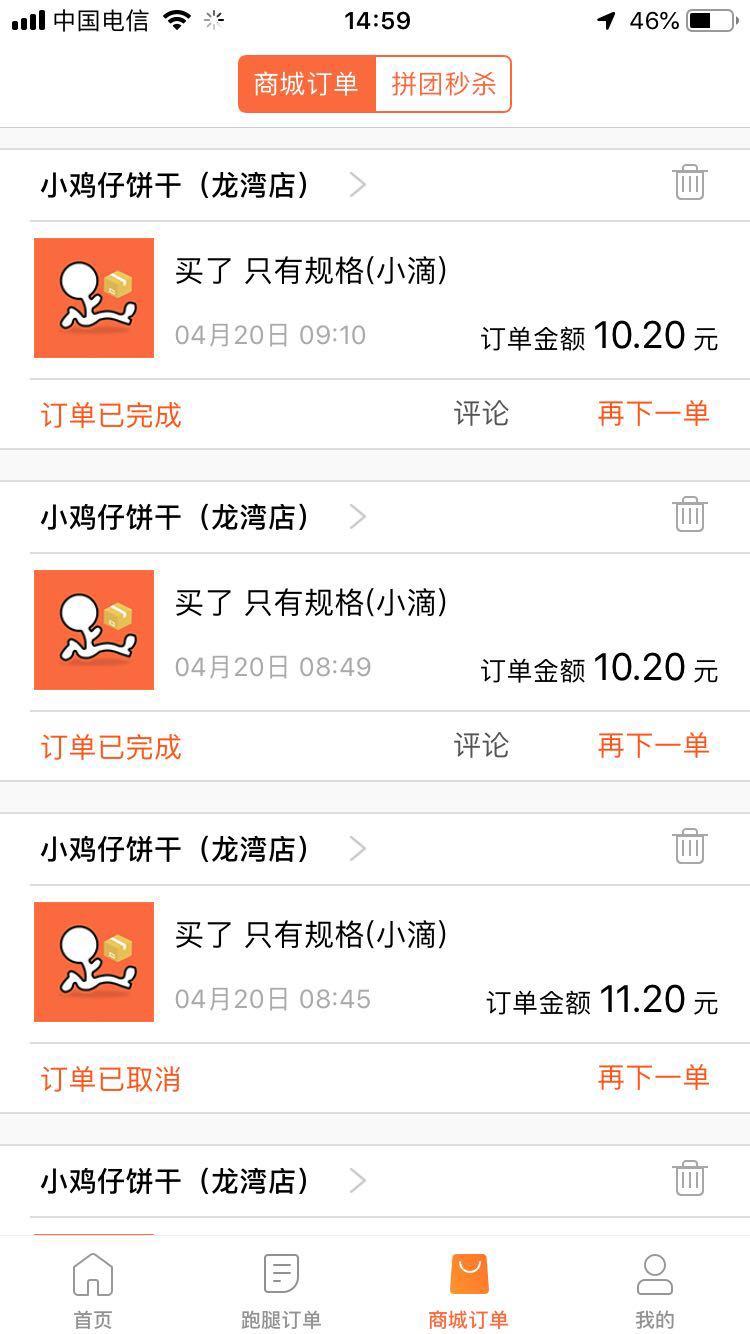Tap the first order's product thumbnail
The image size is (750, 1334).
(93, 297)
